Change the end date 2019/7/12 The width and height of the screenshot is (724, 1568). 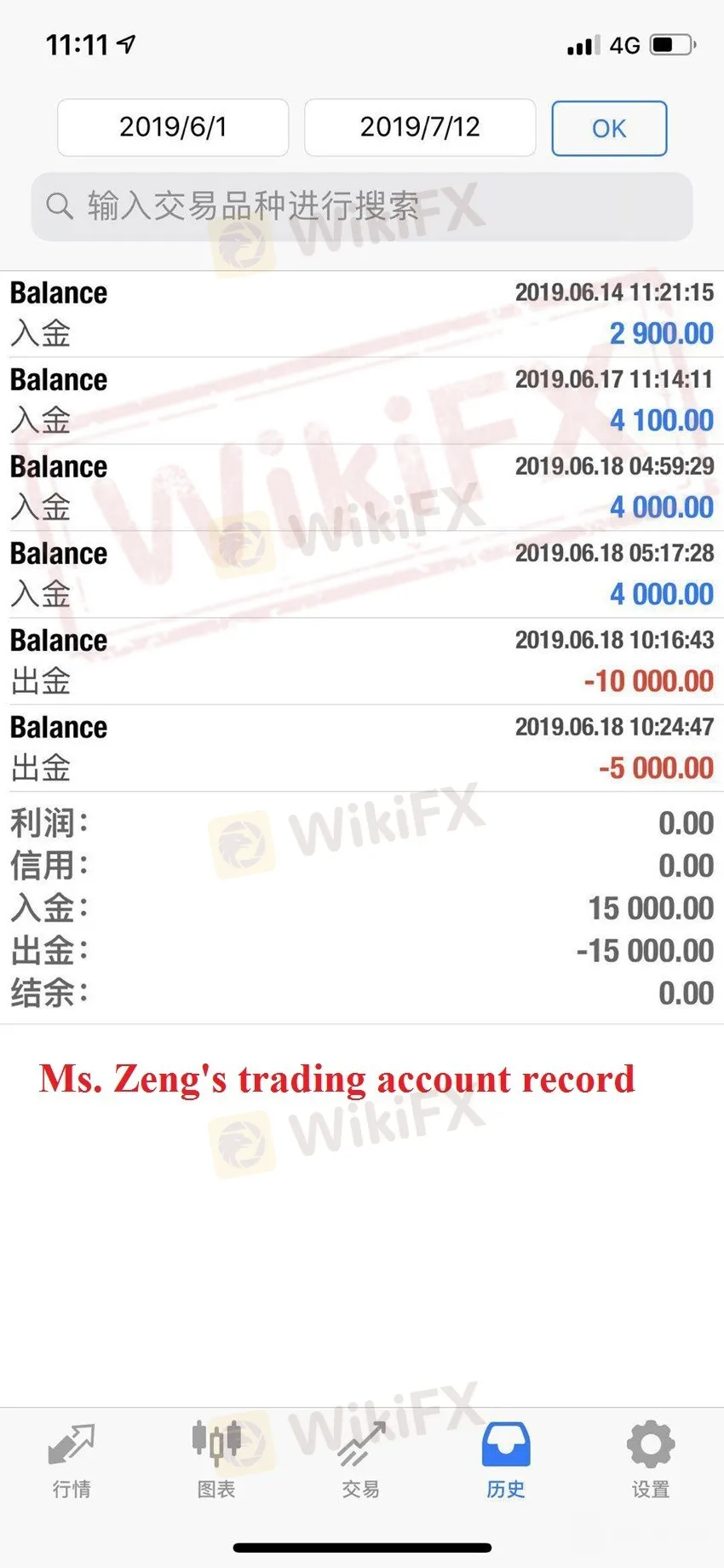(x=420, y=128)
